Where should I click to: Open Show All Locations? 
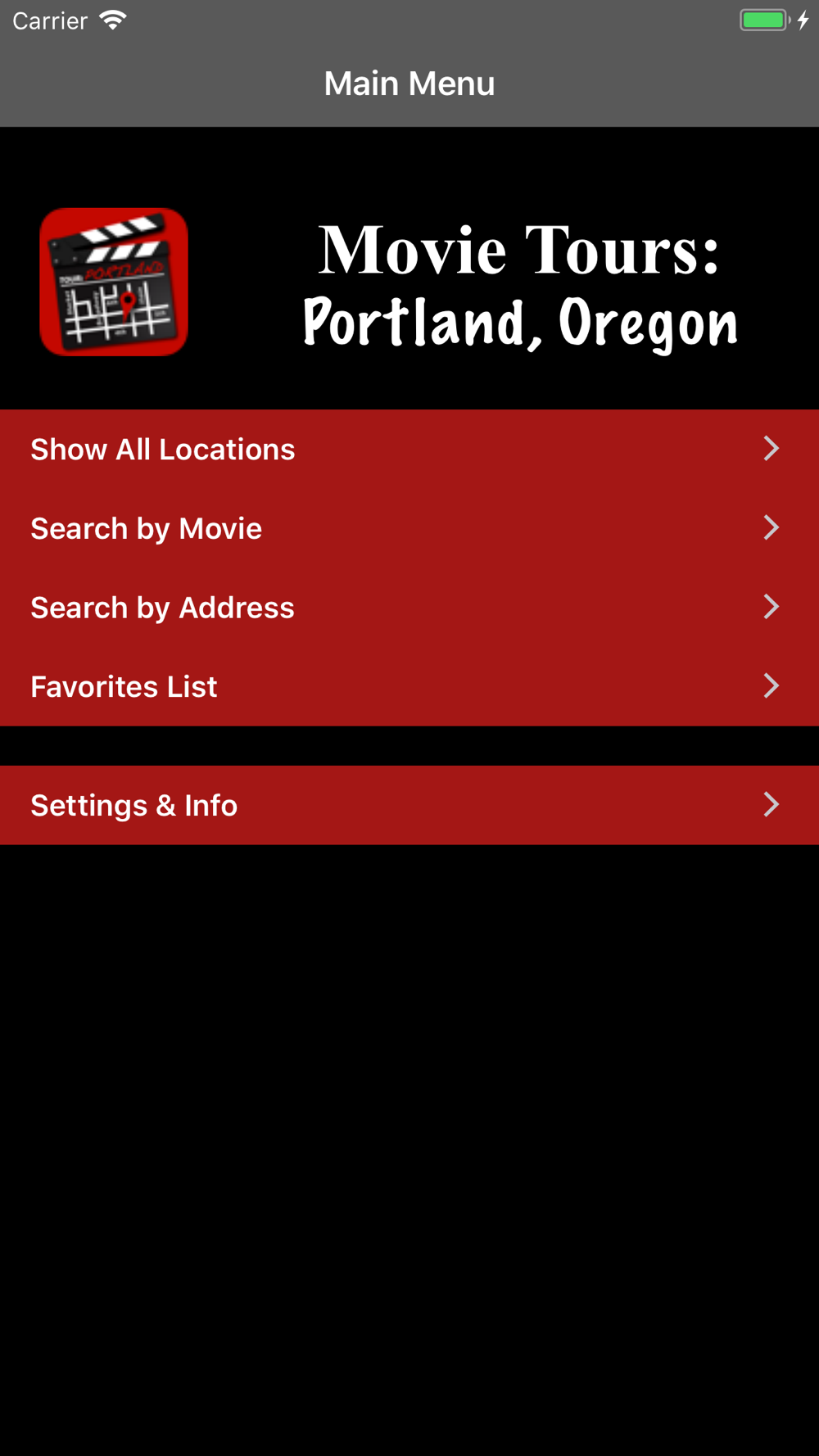point(409,449)
